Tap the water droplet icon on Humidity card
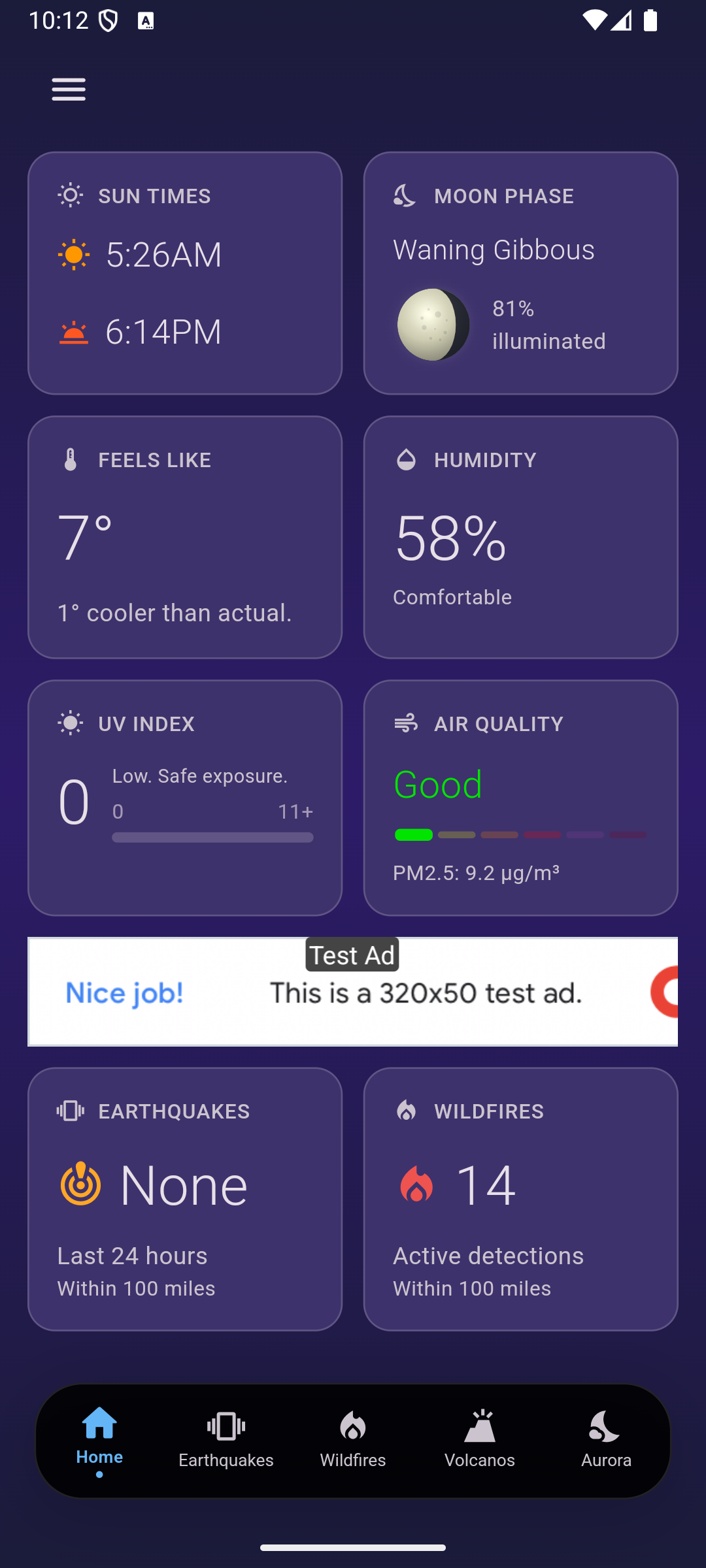Viewport: 706px width, 1568px height. (405, 459)
